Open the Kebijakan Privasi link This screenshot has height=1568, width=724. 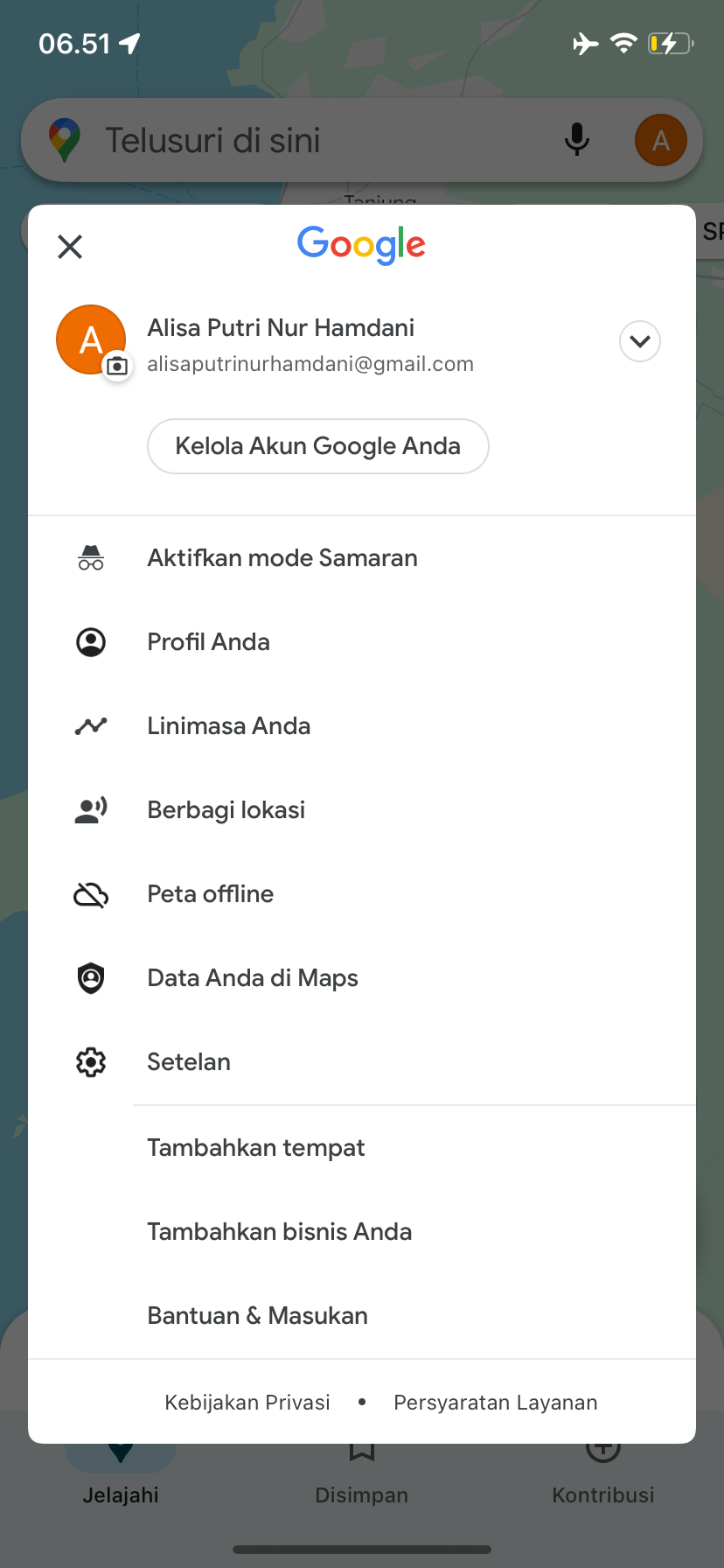click(247, 1403)
